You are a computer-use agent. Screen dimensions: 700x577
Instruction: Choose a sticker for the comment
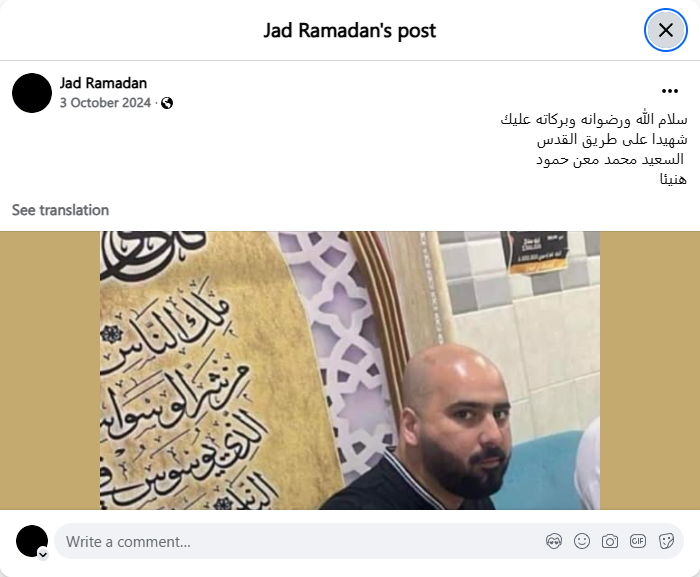pyautogui.click(x=666, y=541)
